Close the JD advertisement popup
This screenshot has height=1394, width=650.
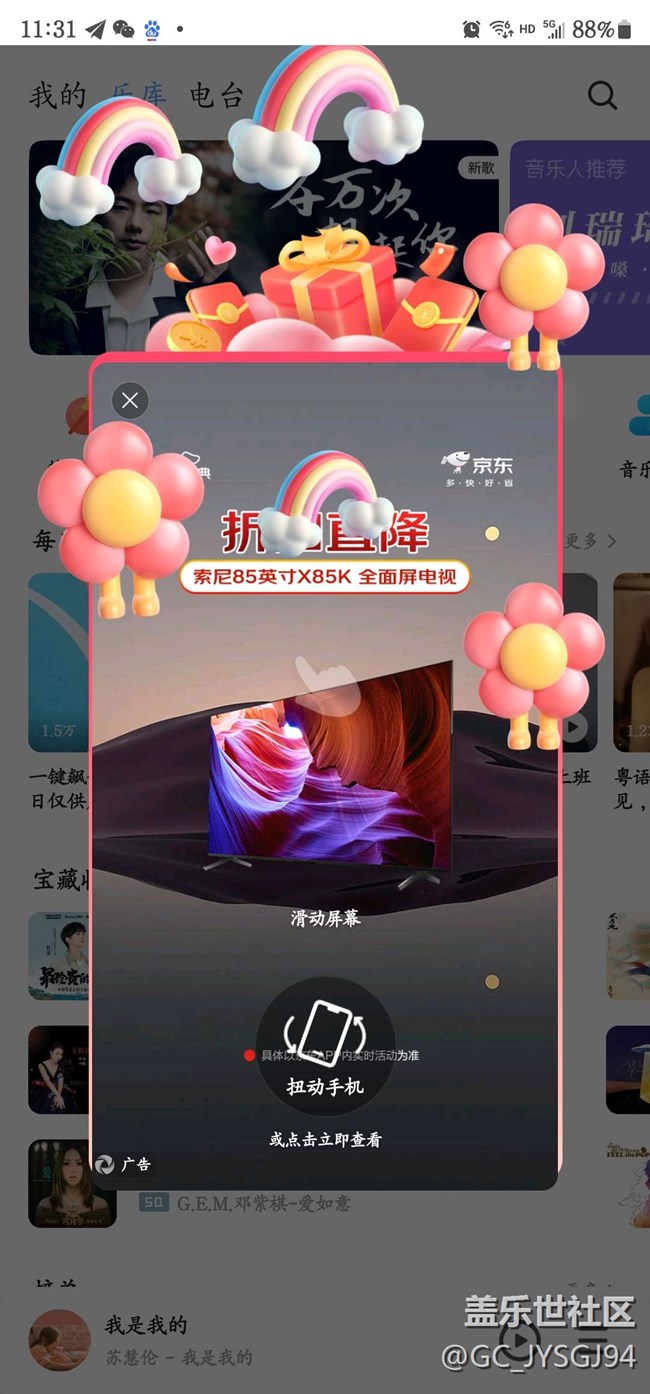pyautogui.click(x=130, y=401)
